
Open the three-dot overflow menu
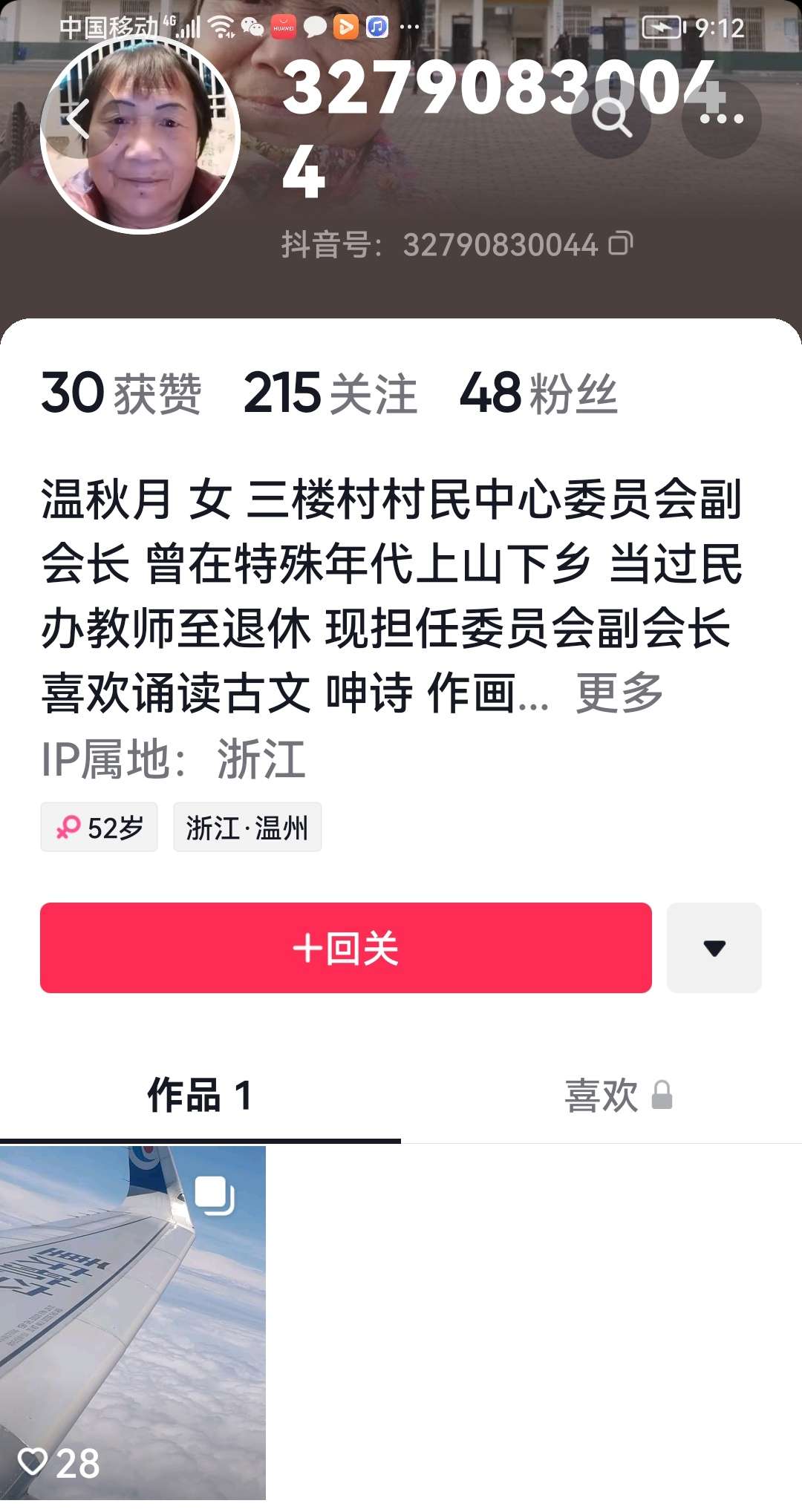pyautogui.click(x=720, y=119)
